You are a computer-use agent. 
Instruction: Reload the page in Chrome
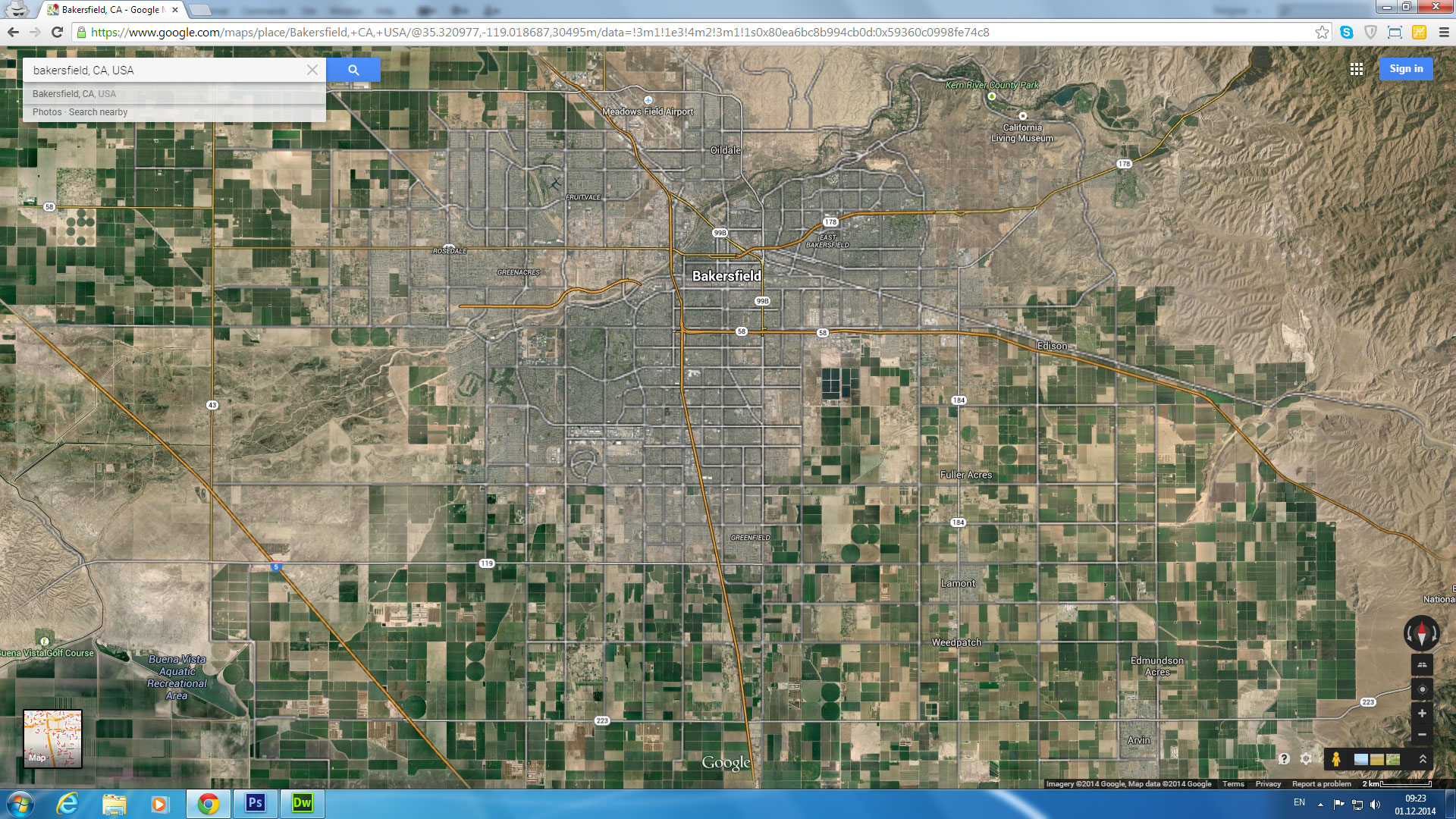click(57, 32)
